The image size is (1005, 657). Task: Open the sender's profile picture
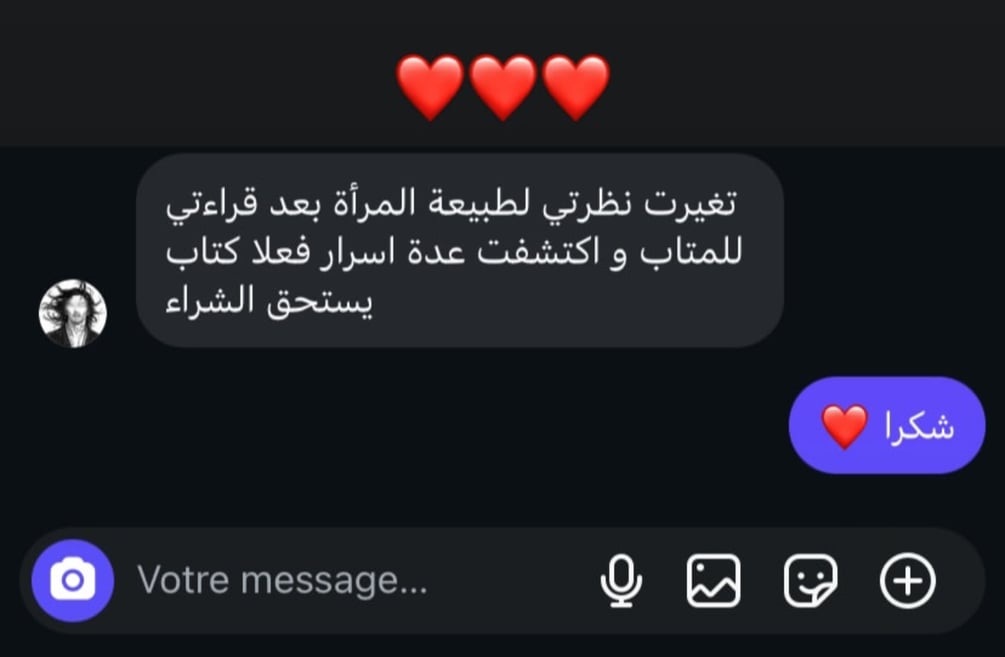pos(73,313)
